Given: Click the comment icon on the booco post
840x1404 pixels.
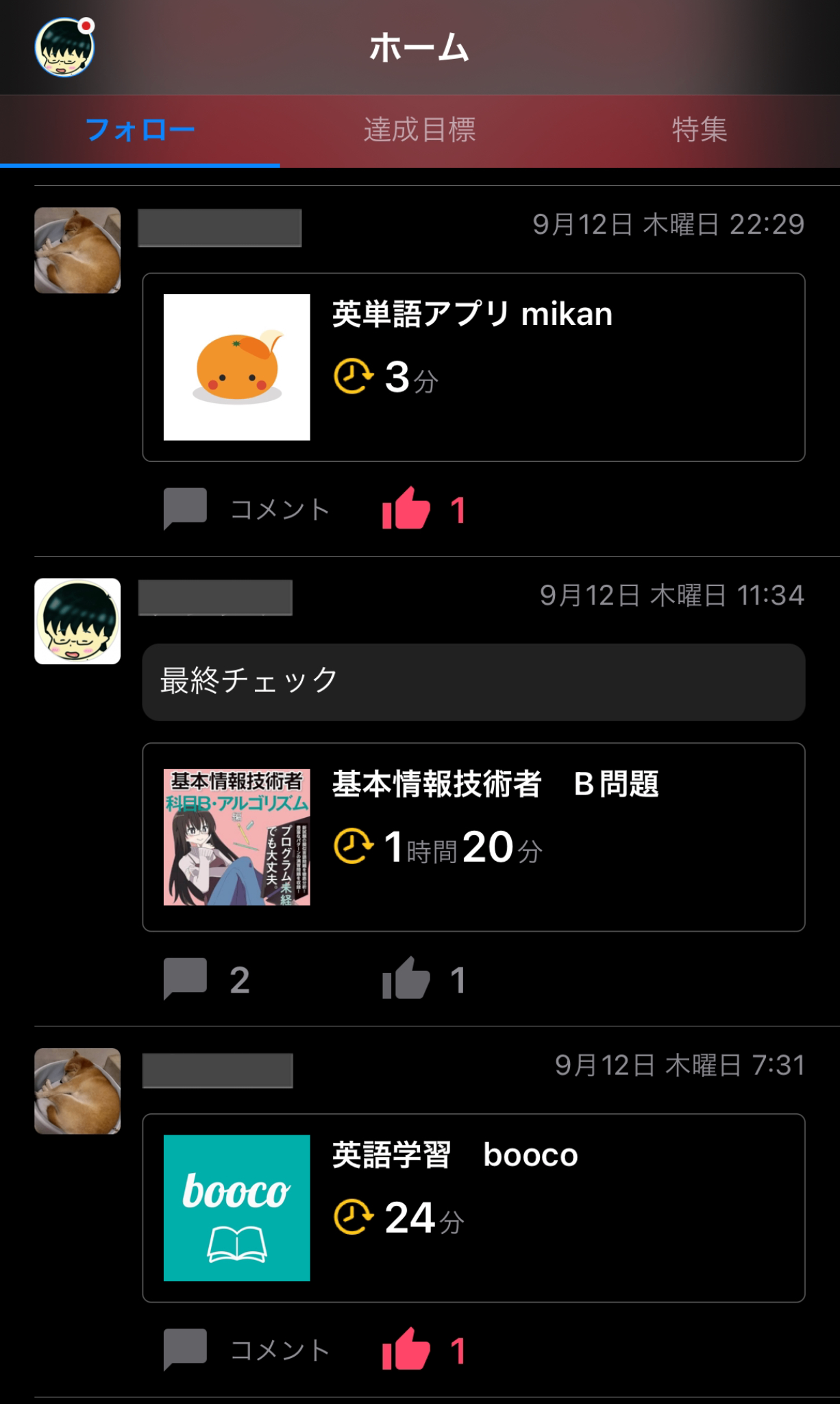Looking at the screenshot, I should click(x=185, y=1347).
